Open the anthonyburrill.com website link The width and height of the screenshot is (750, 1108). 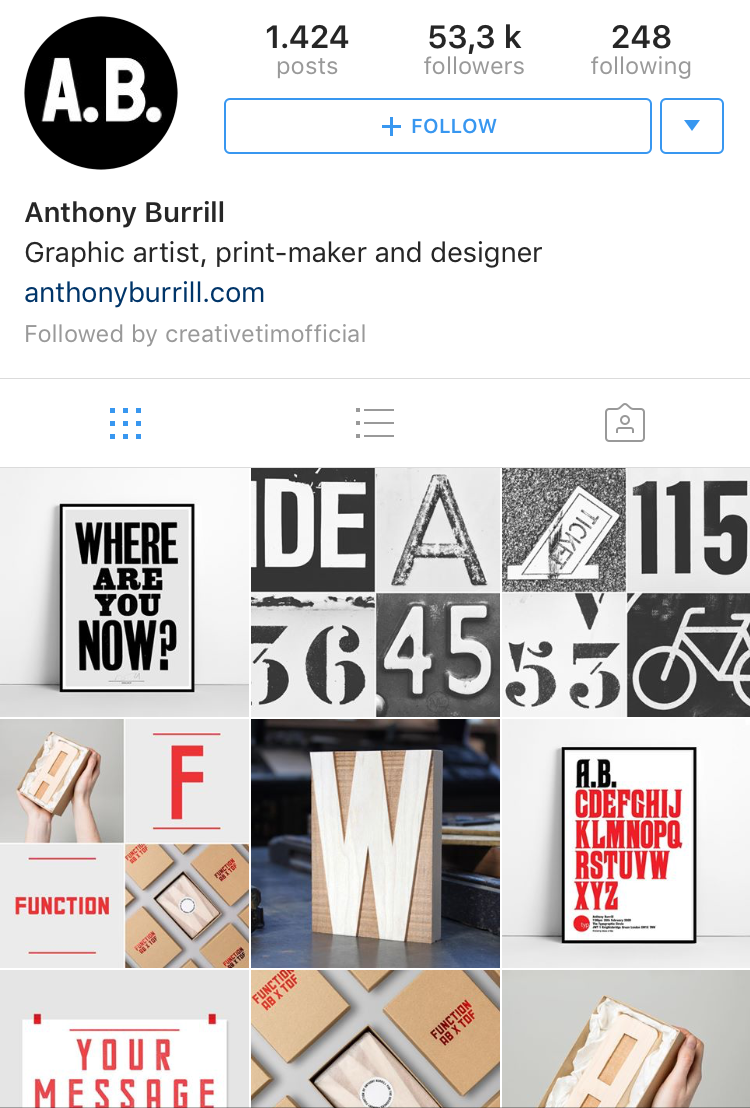(x=145, y=293)
